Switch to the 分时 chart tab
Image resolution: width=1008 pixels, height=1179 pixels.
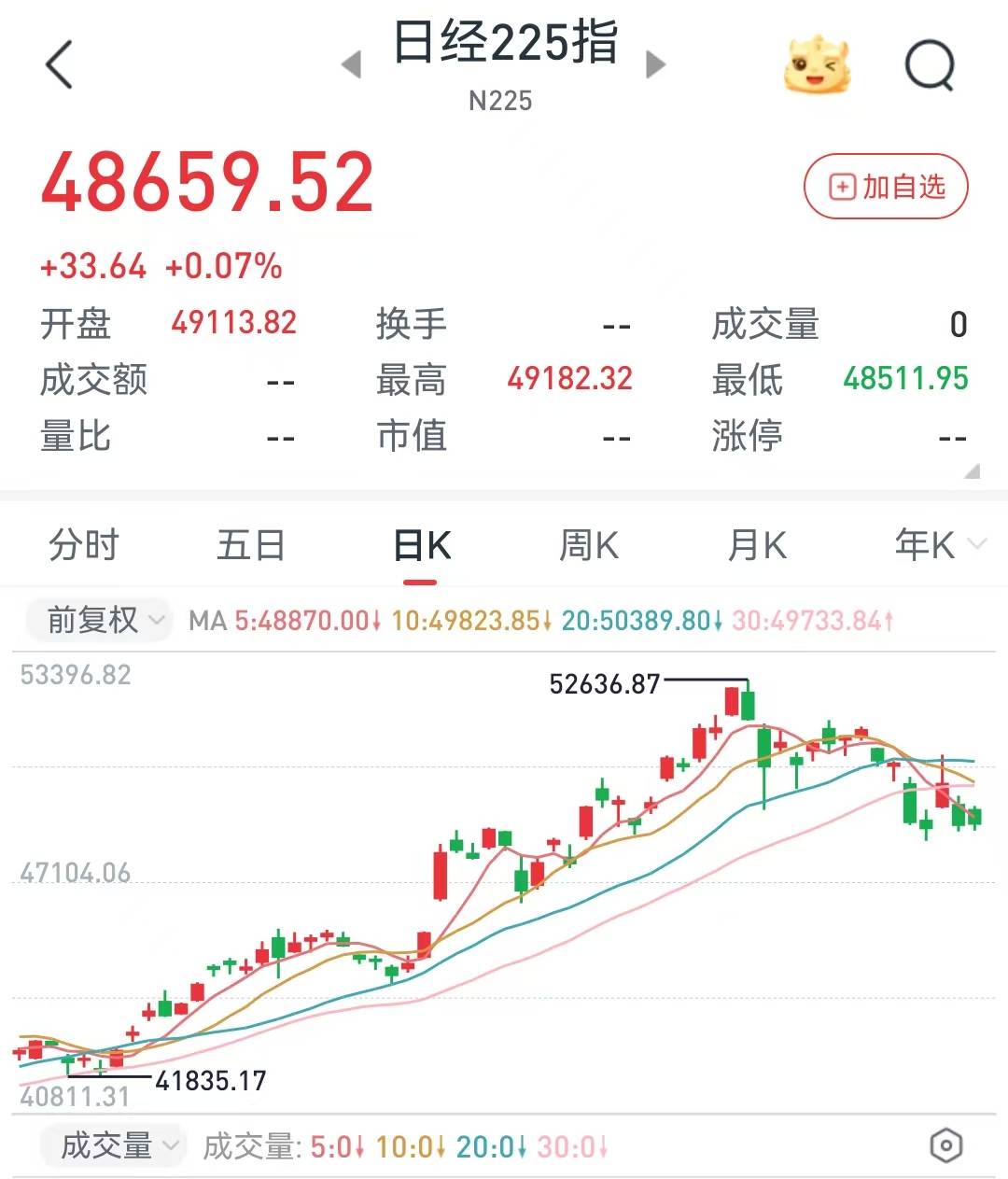tap(84, 545)
